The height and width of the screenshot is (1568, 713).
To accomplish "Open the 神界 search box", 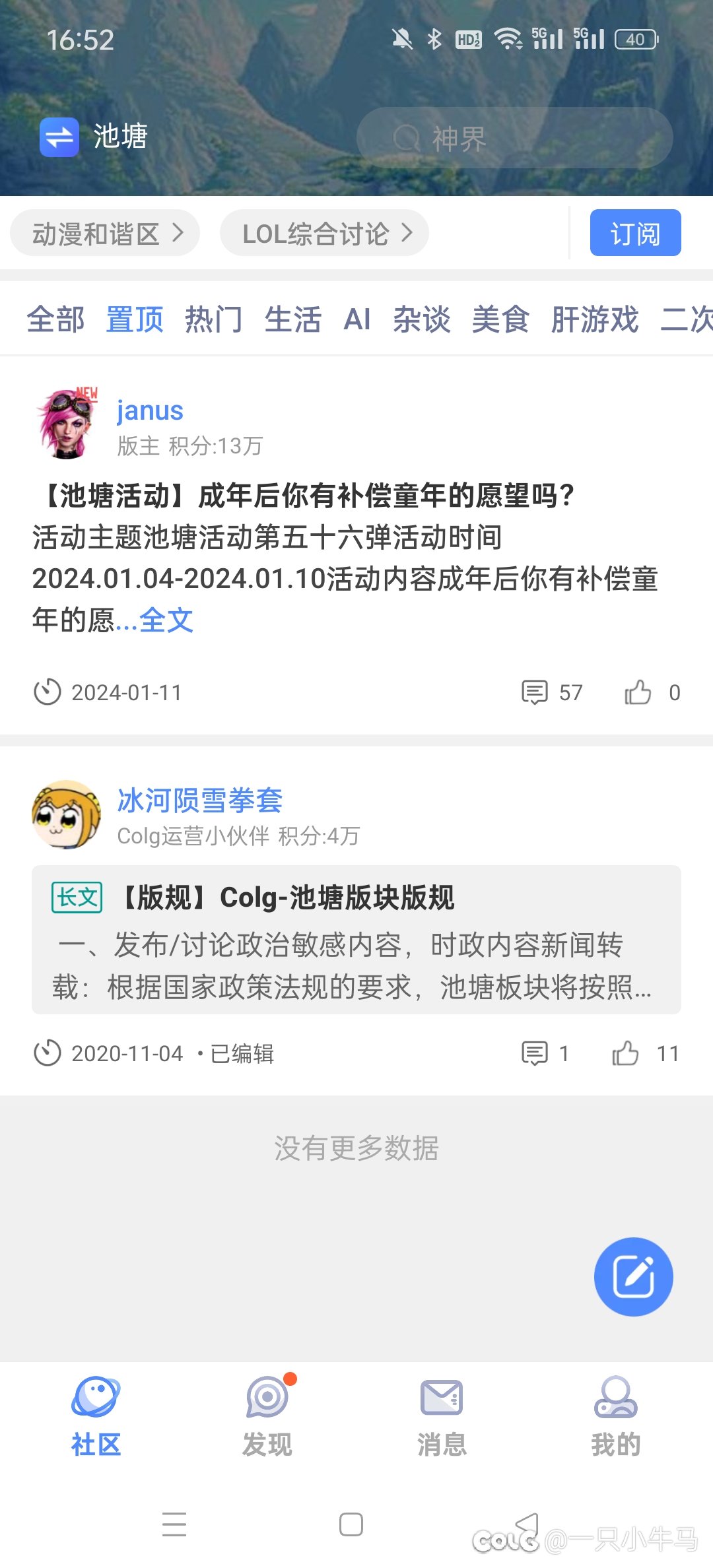I will pos(514,138).
